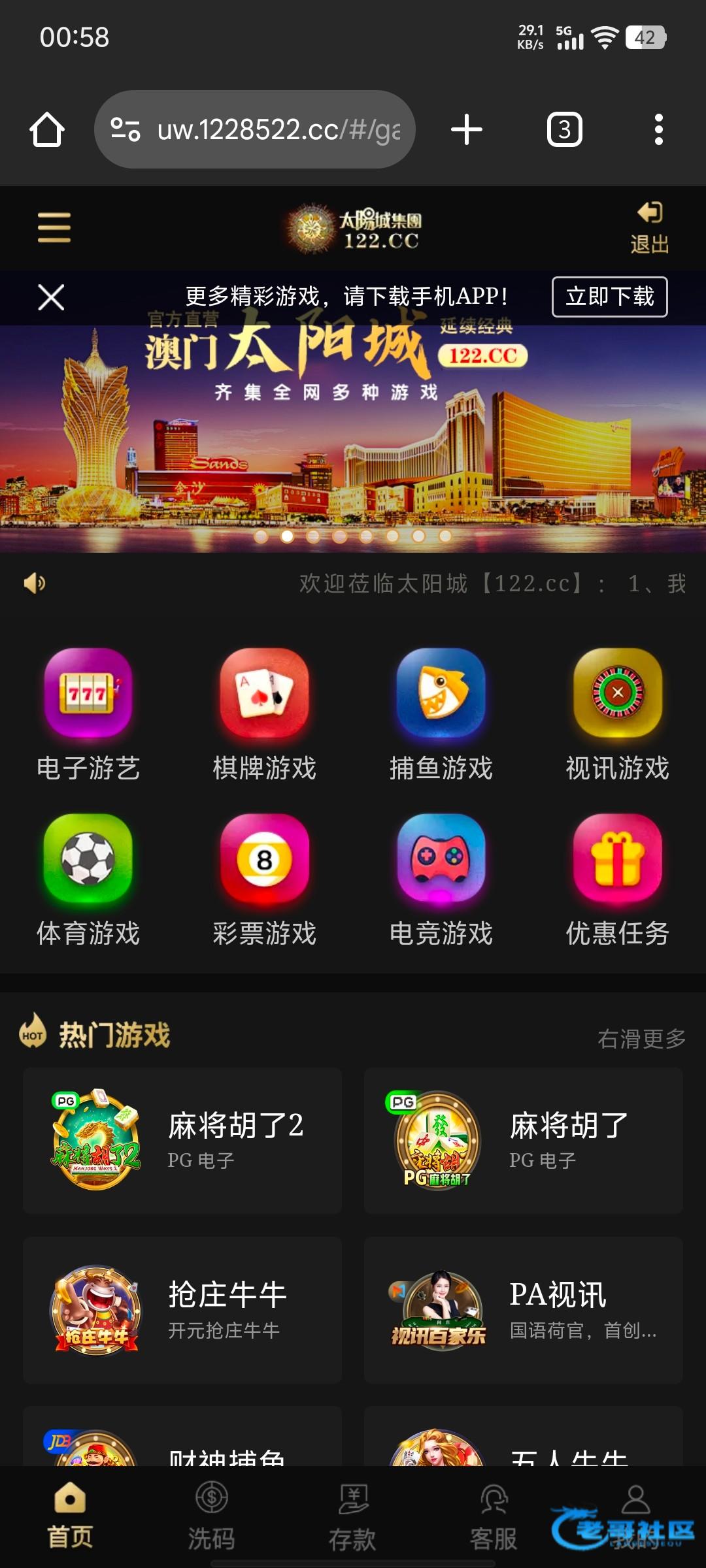This screenshot has width=706, height=1568.
Task: Tap the 立即下载 button
Action: pyautogui.click(x=609, y=297)
